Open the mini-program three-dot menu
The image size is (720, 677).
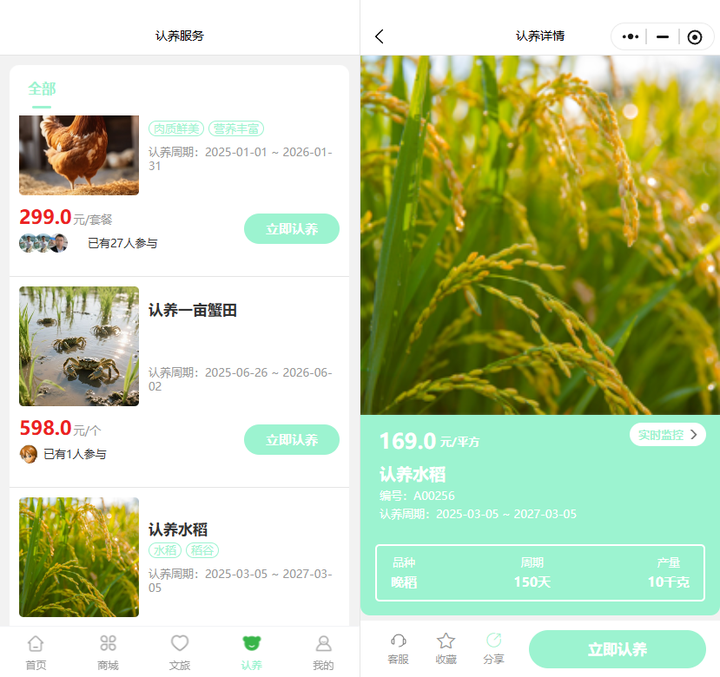pos(630,37)
